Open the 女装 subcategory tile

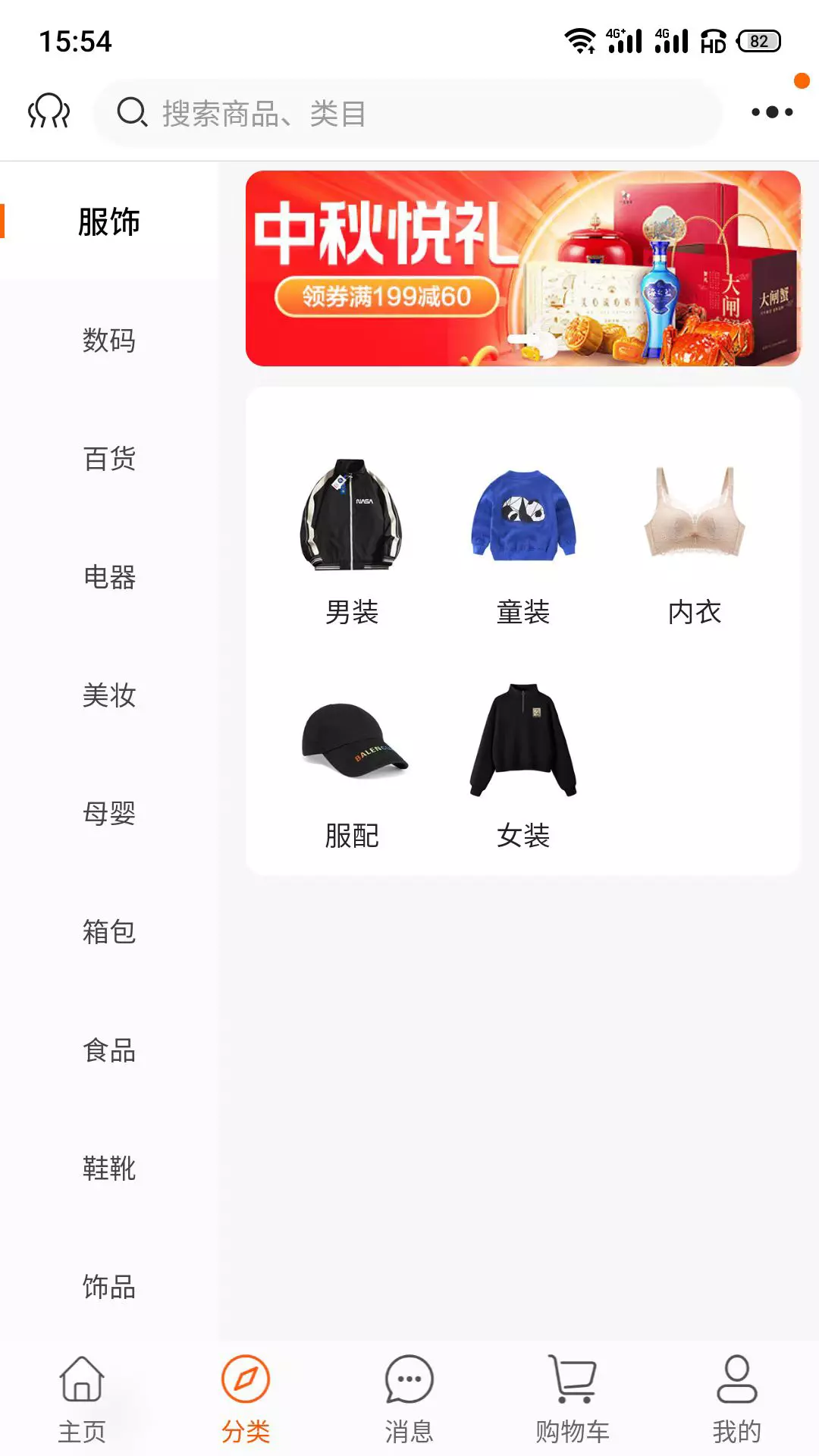tap(523, 764)
